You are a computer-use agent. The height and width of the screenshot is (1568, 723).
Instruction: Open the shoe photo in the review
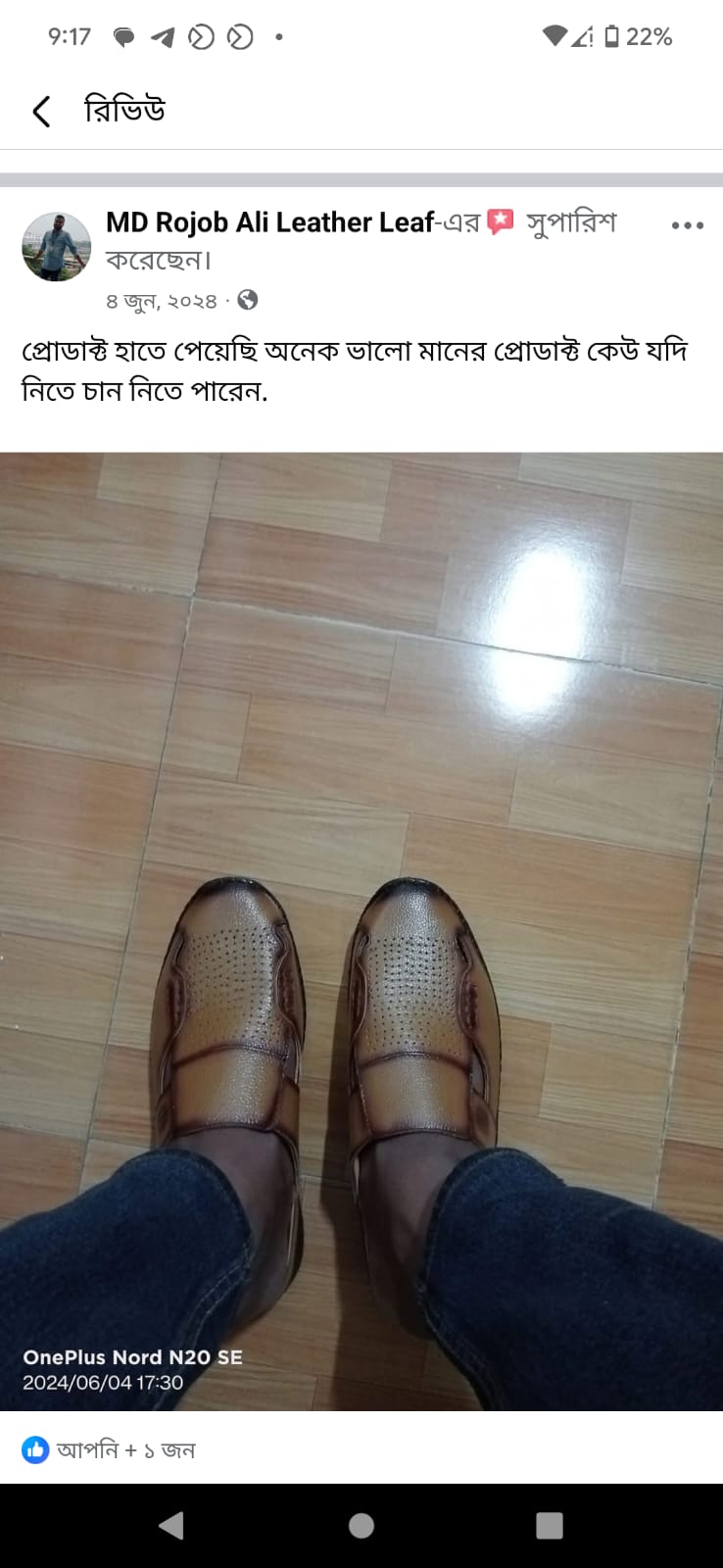click(361, 931)
